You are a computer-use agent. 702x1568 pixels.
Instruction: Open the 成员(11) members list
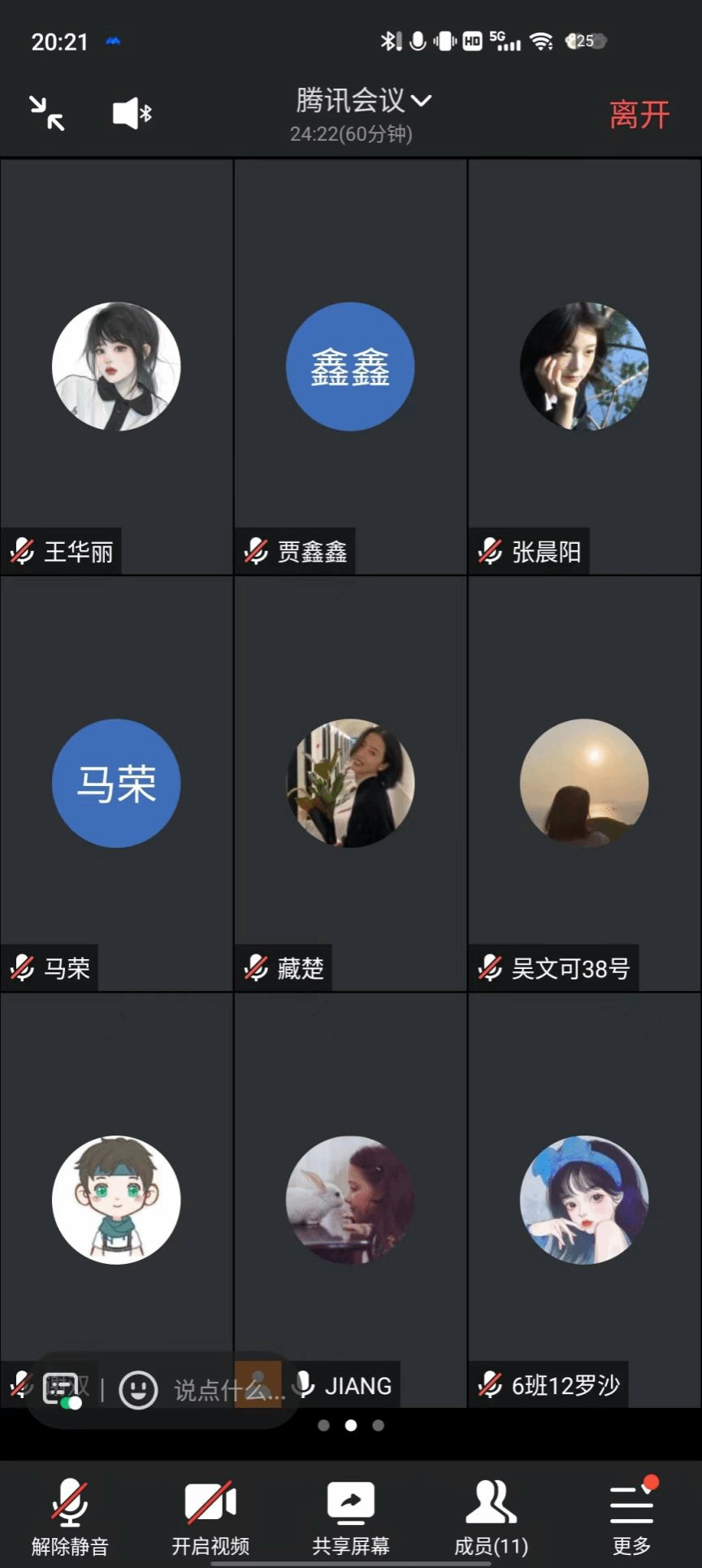491,1515
